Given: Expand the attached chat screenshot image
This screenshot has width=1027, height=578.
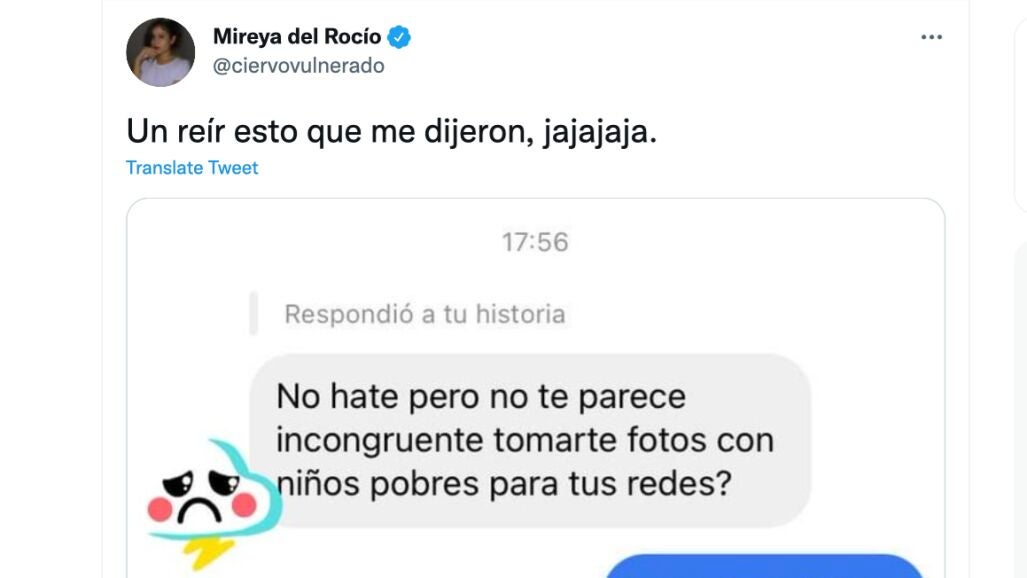Looking at the screenshot, I should coord(536,388).
